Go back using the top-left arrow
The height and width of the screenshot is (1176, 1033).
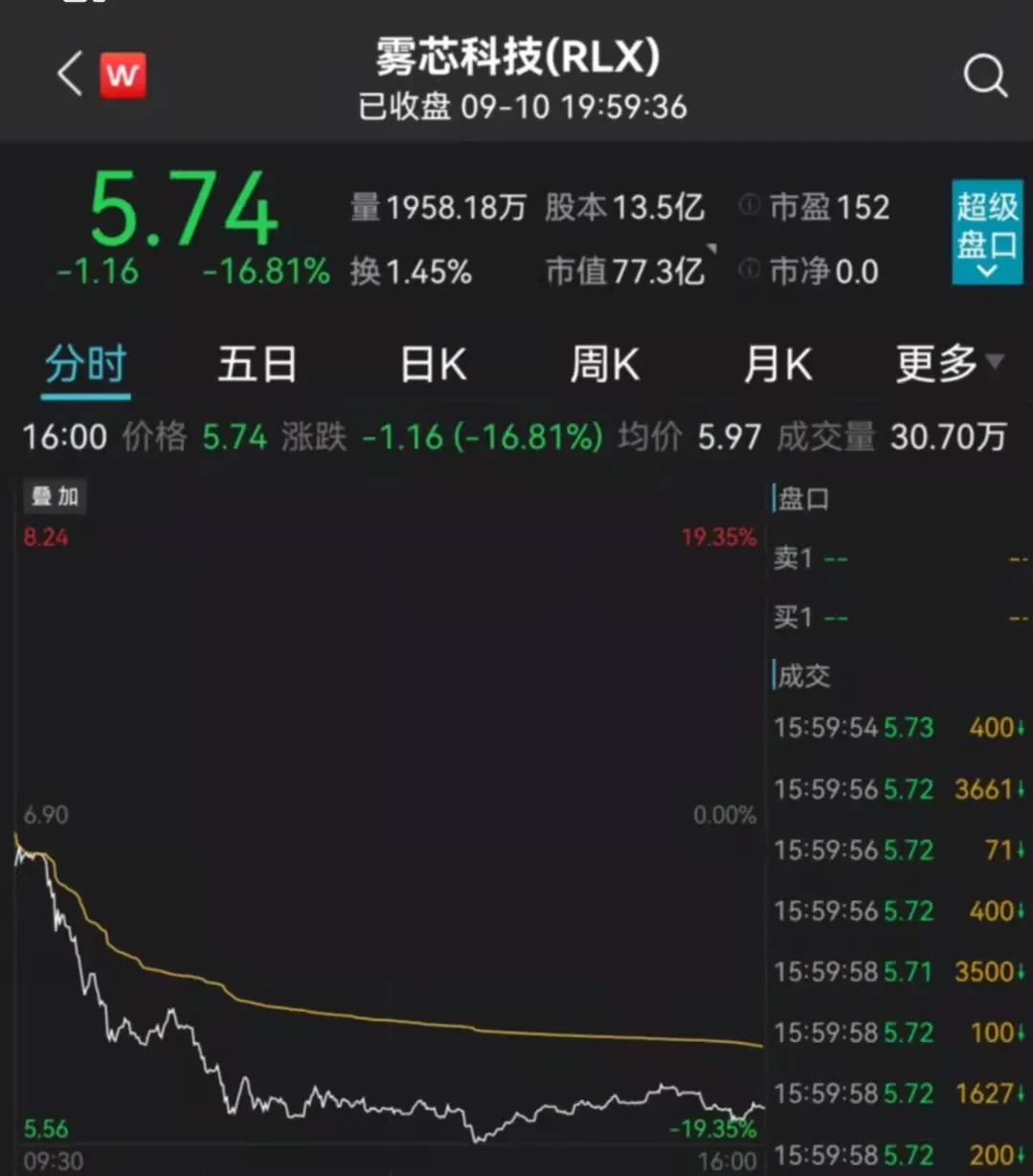click(x=70, y=75)
